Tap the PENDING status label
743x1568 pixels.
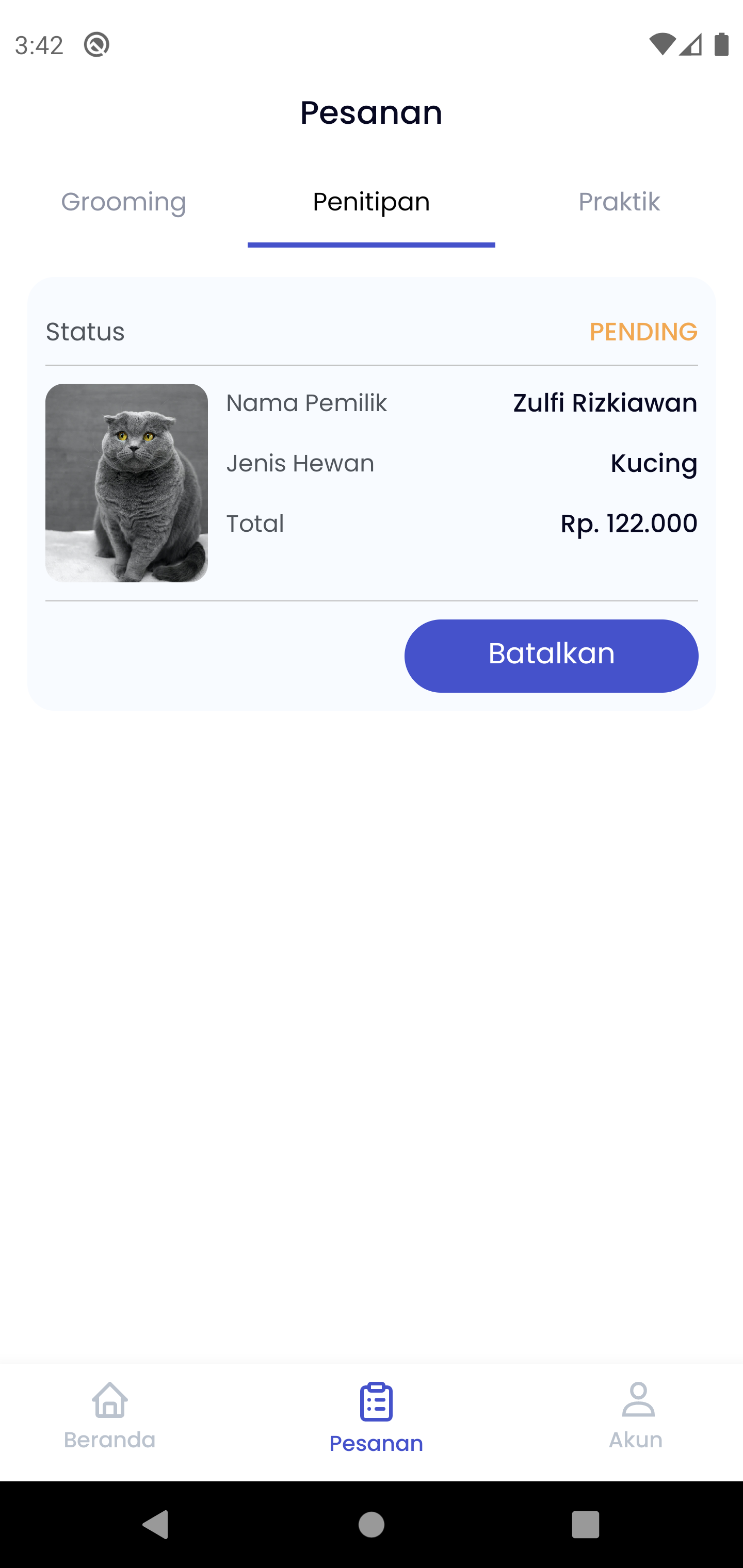click(644, 332)
